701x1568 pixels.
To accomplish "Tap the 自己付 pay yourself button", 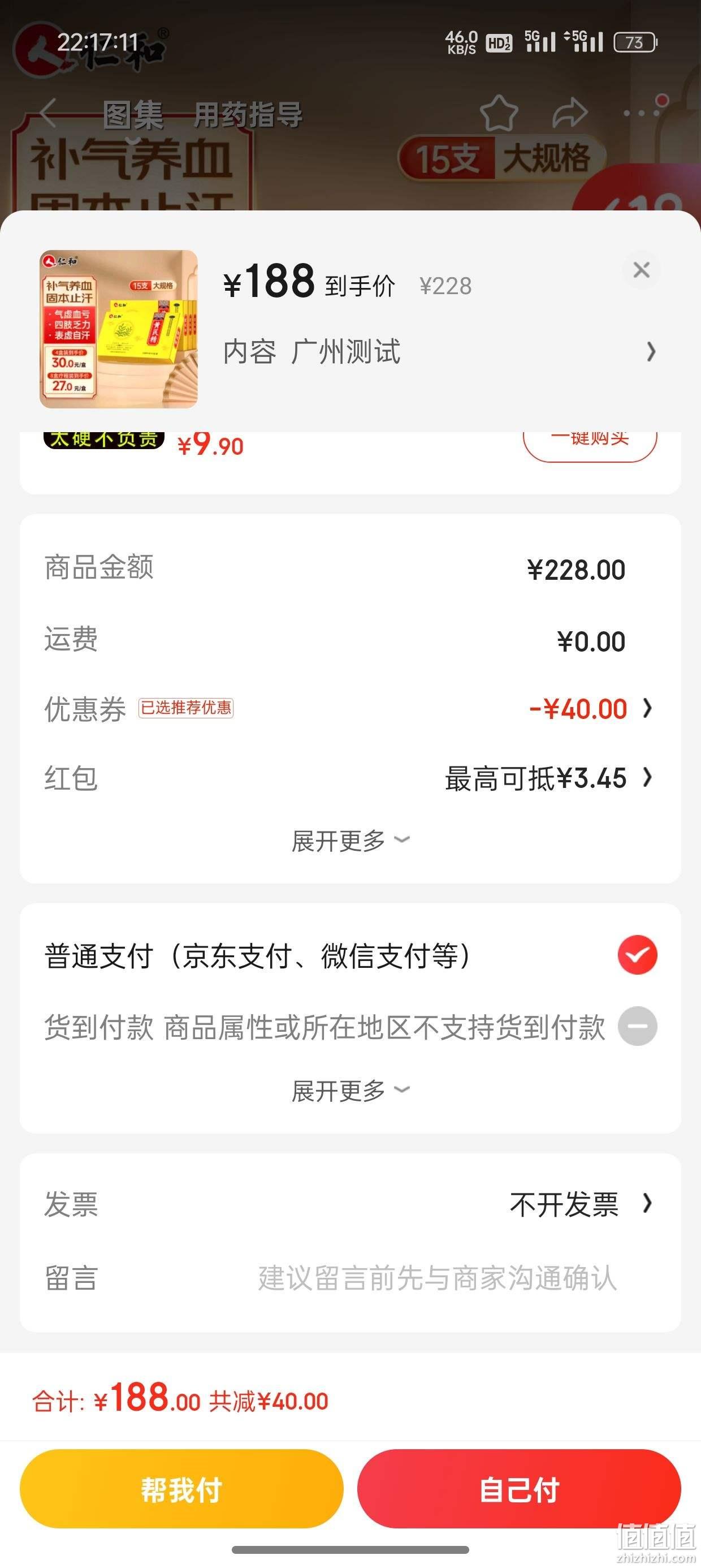I will (x=519, y=1489).
